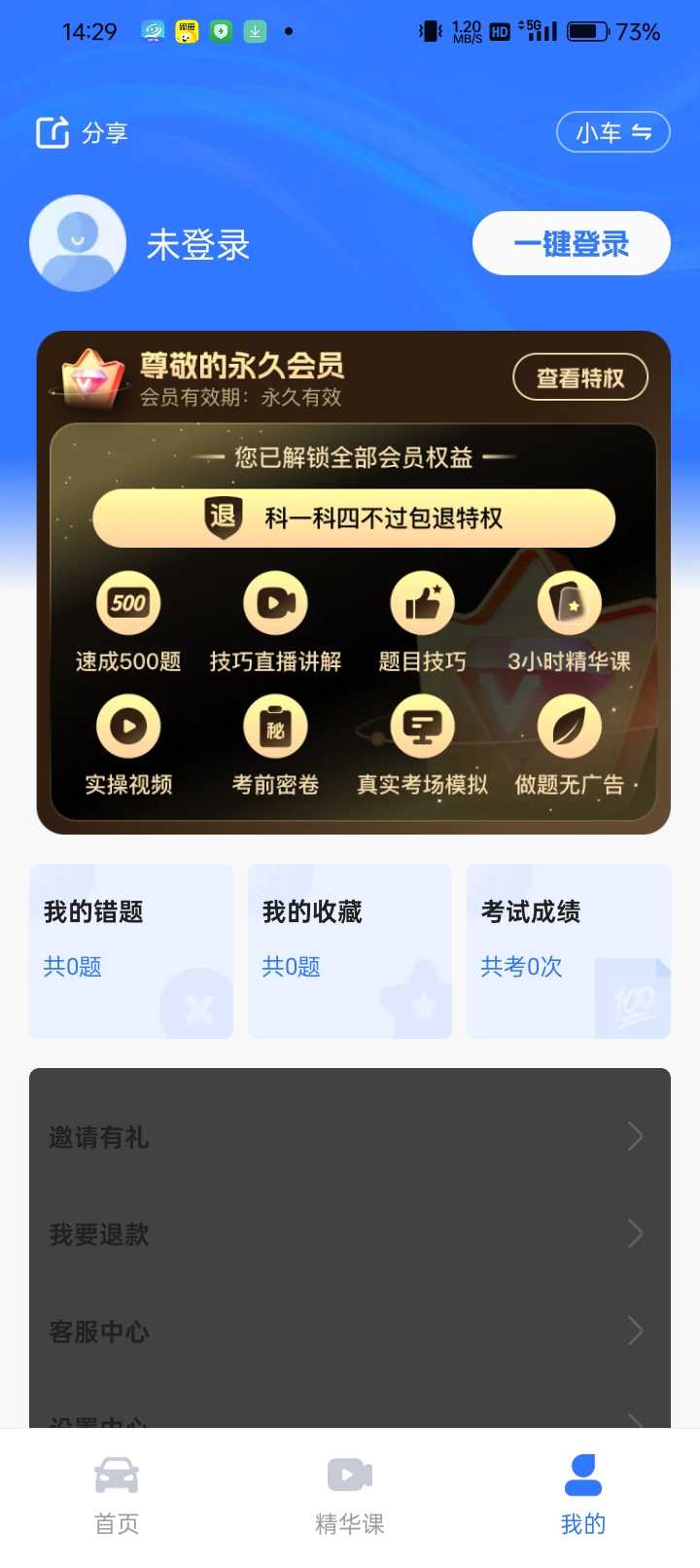Open 我要退款 via its arrow

click(x=634, y=1233)
